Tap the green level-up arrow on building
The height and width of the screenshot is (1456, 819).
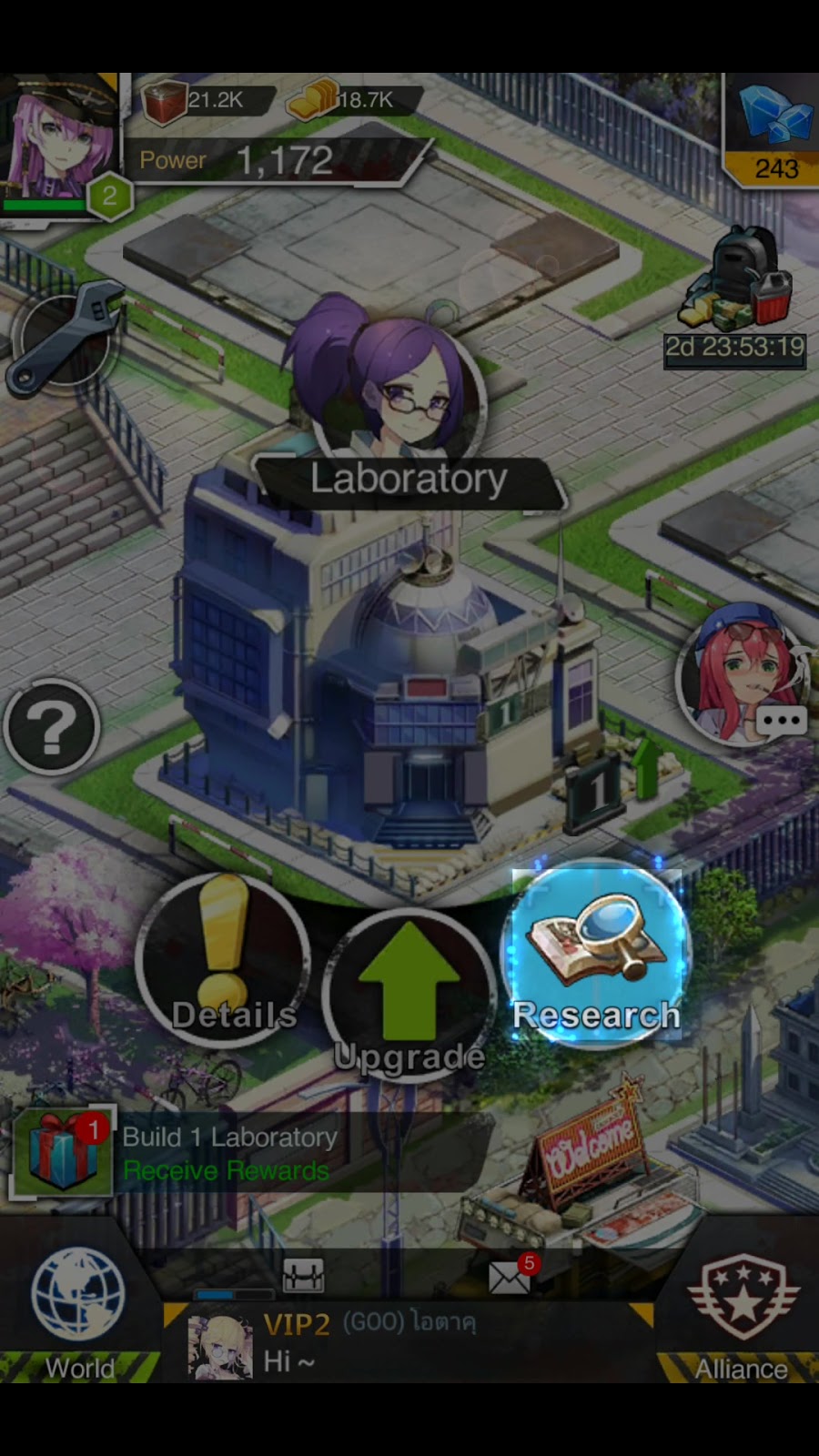646,766
